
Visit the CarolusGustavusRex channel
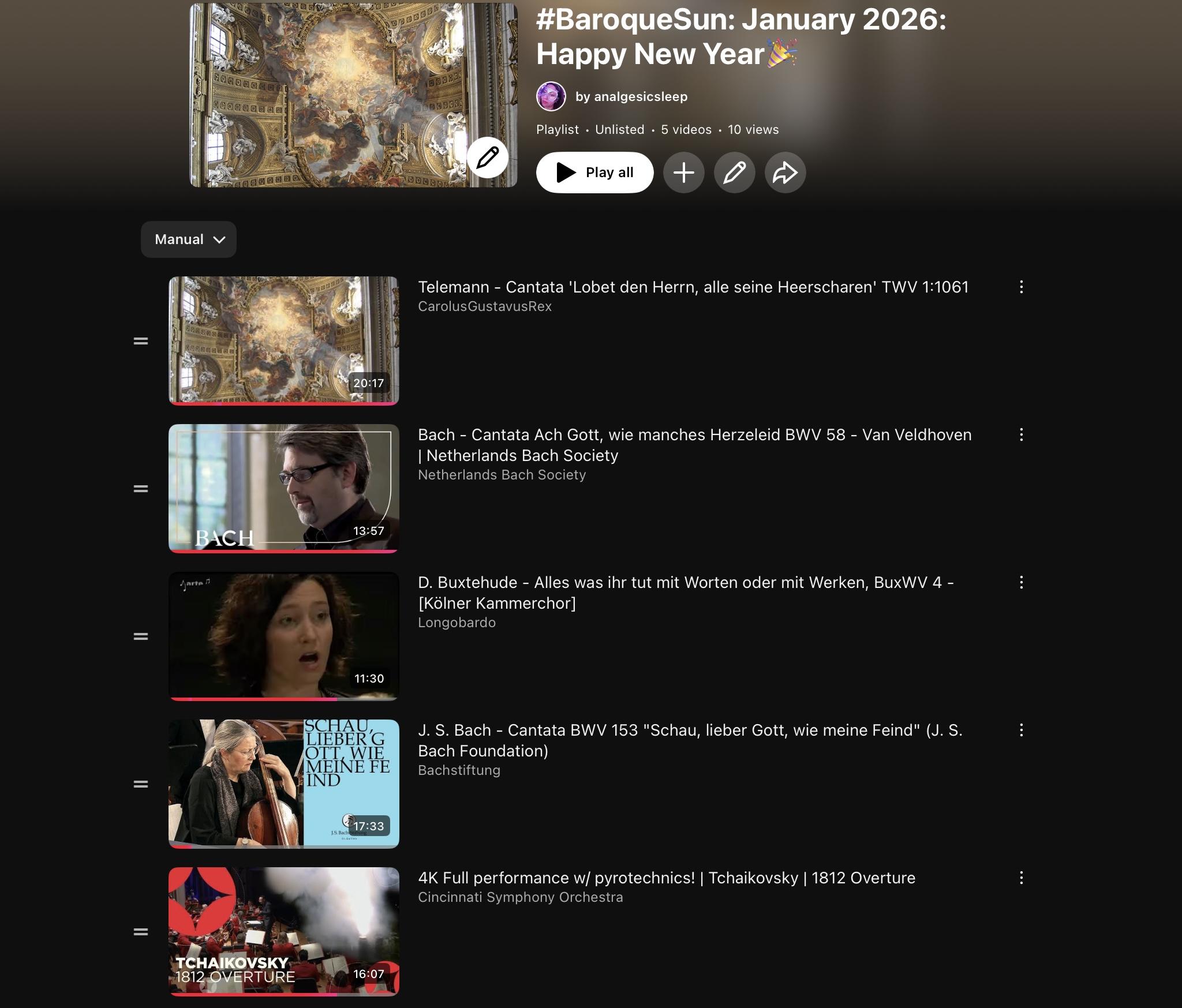[x=484, y=306]
